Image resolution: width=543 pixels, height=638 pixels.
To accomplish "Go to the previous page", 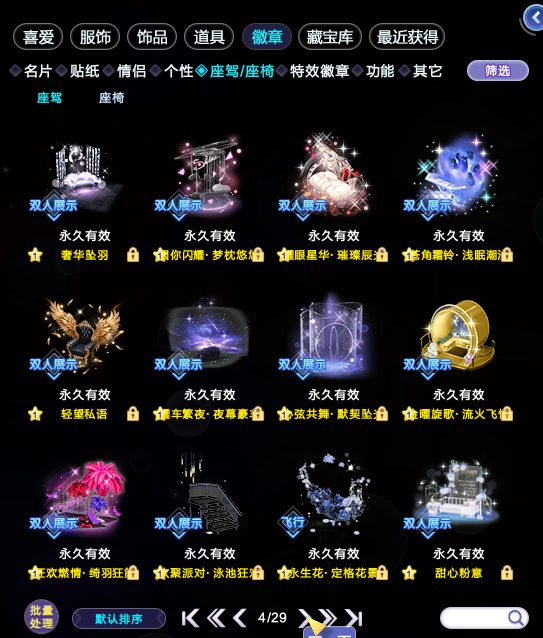I will (240, 618).
